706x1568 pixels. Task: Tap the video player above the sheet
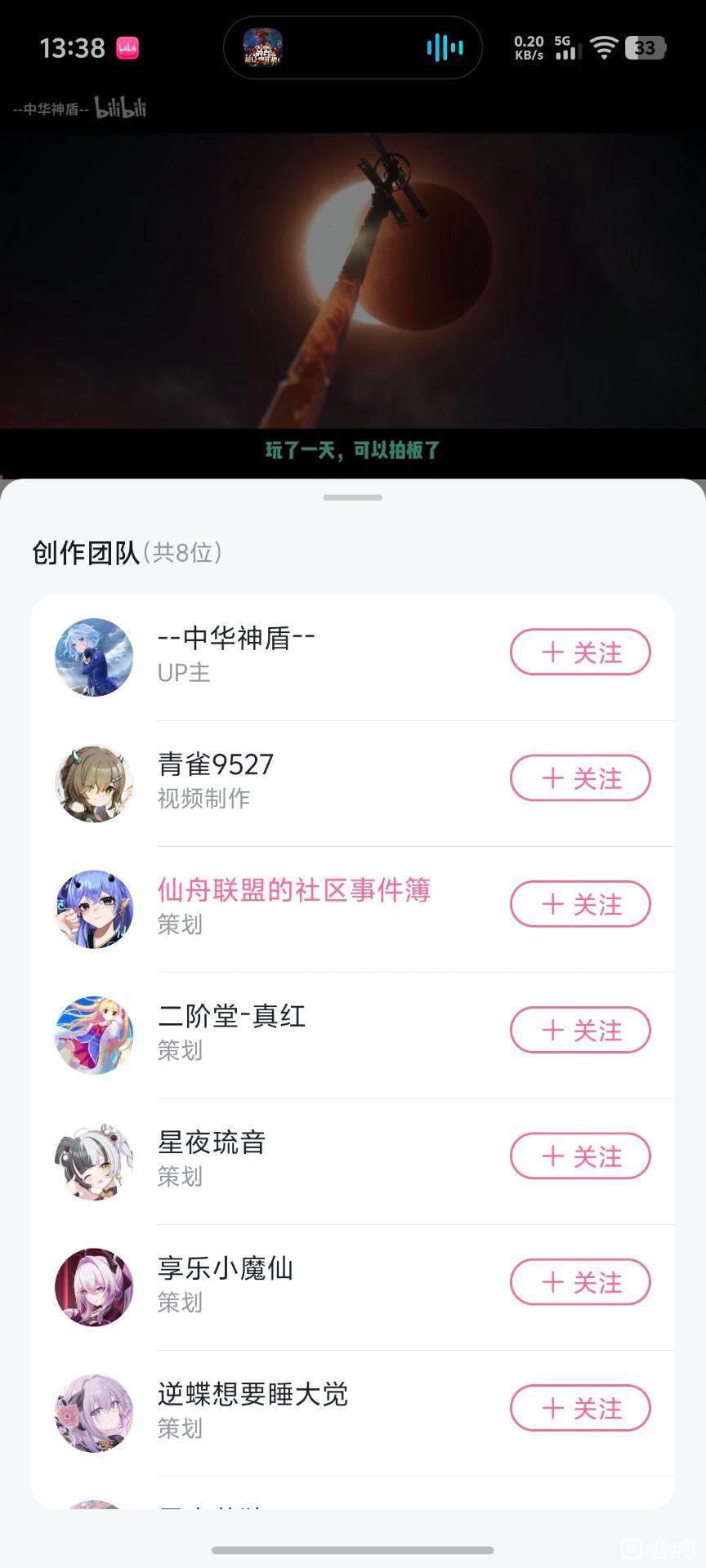point(353,278)
